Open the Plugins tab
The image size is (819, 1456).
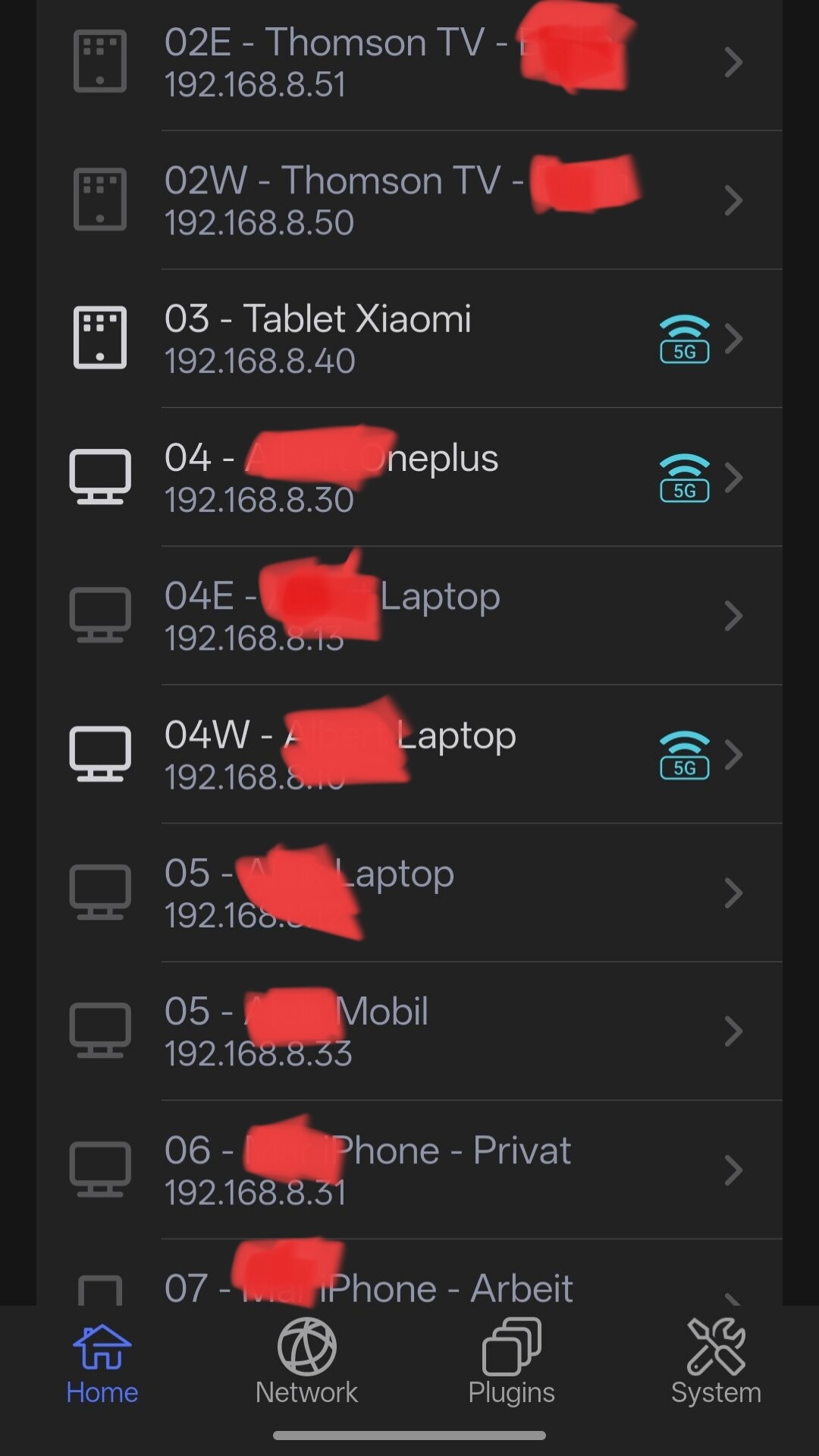pyautogui.click(x=511, y=1362)
